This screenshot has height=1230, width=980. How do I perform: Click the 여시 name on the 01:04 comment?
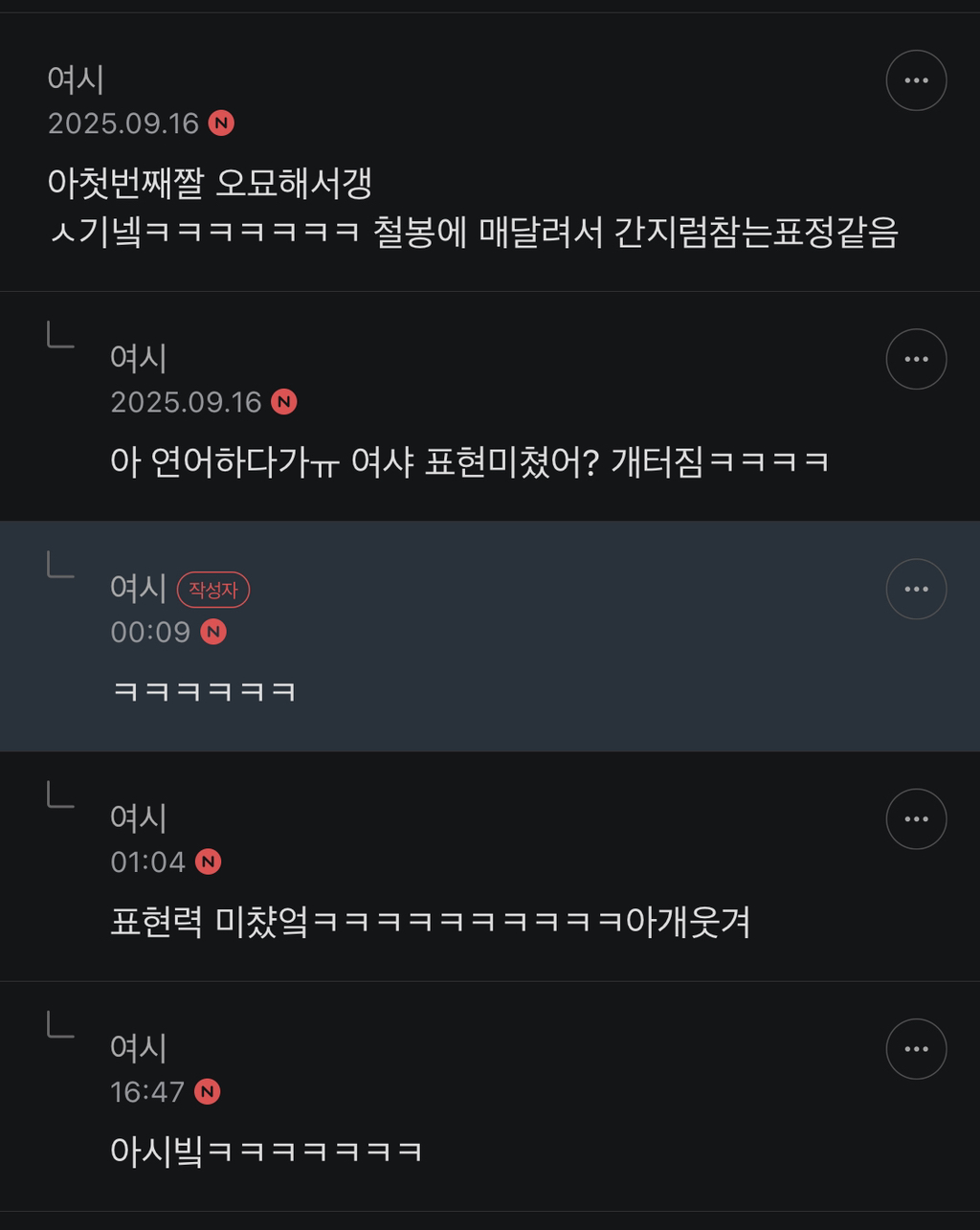point(137,818)
